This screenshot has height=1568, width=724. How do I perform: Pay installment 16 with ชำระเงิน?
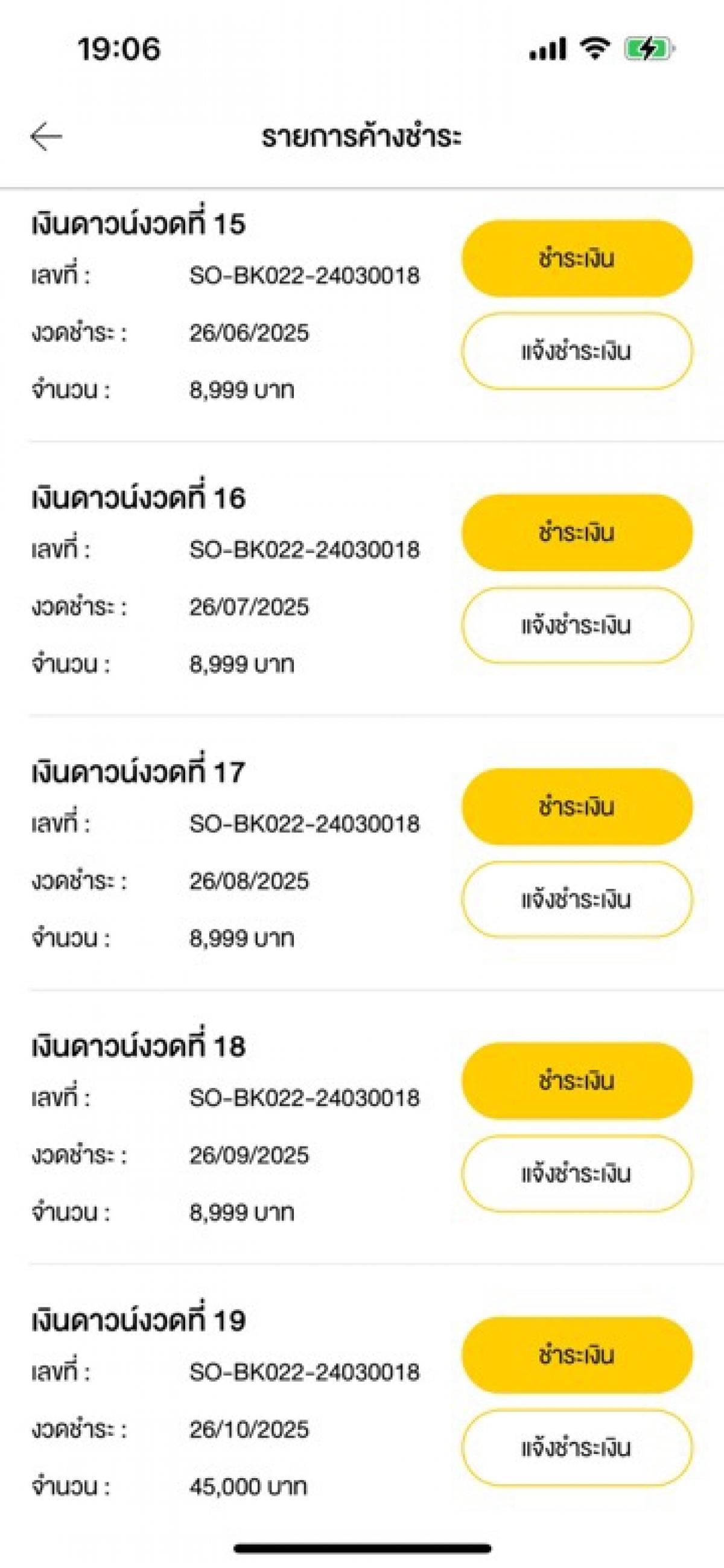[577, 533]
